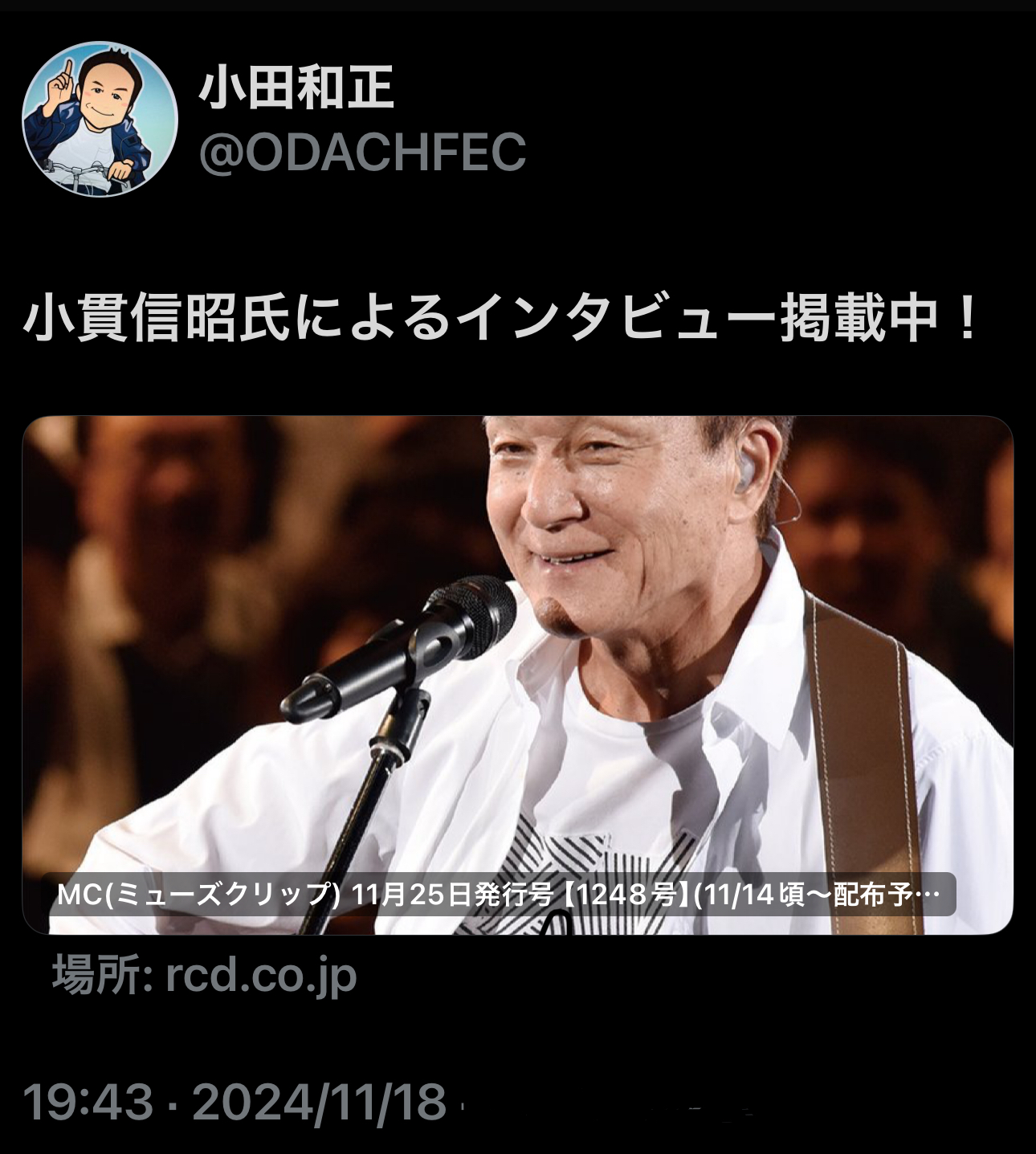Viewport: 1036px width, 1154px height.
Task: Open the @ODACHFEC profile handle
Action: [361, 153]
